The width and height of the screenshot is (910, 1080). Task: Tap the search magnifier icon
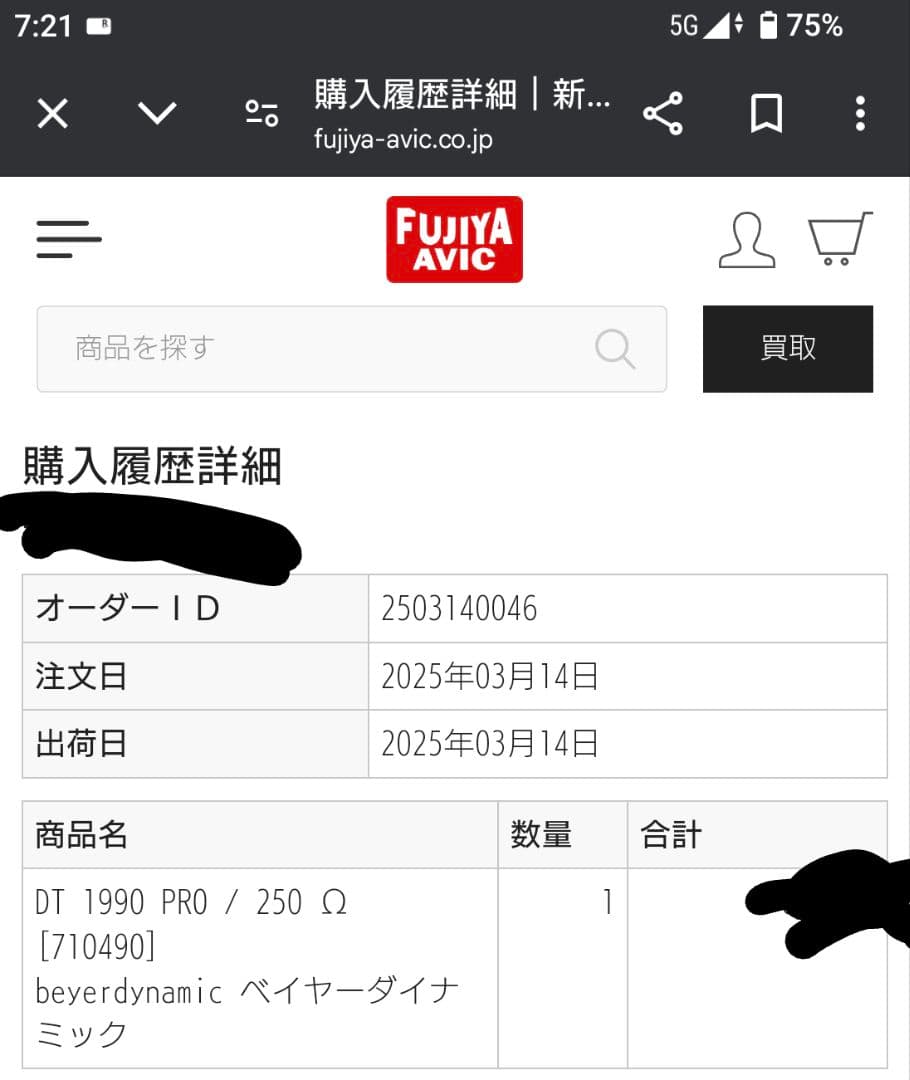[x=614, y=348]
